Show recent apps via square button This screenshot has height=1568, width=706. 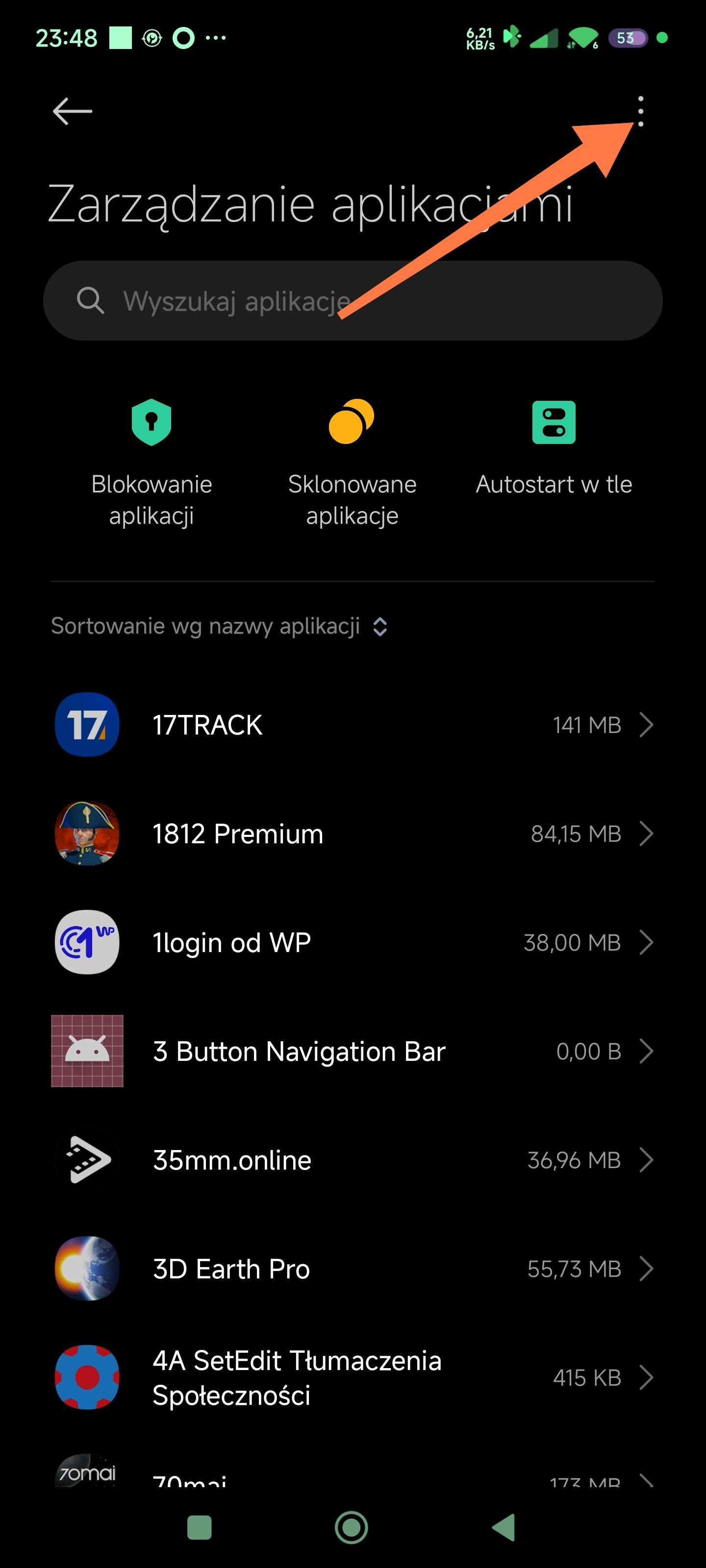click(199, 1527)
